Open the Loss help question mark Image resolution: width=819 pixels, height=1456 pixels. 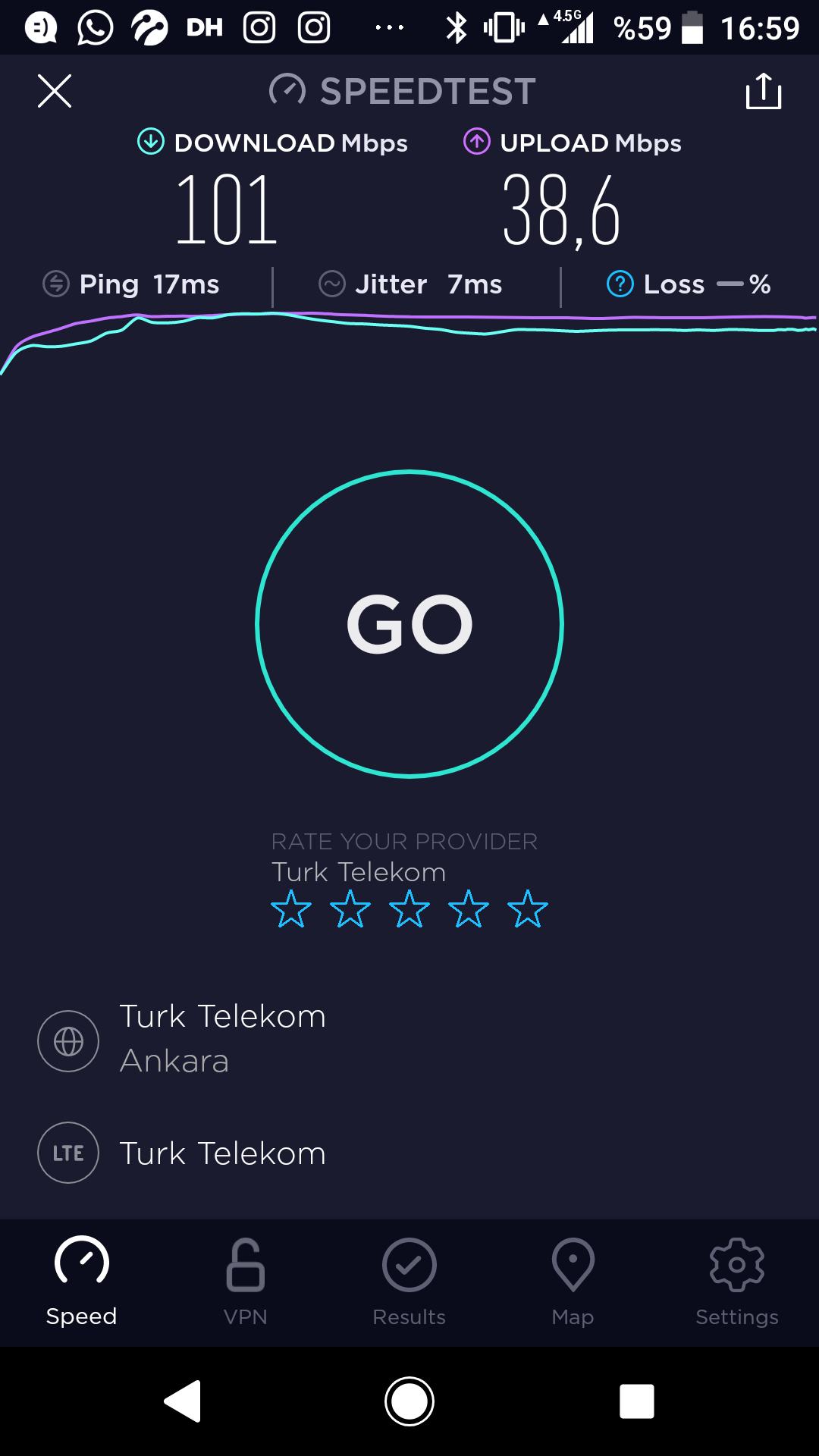coord(620,284)
